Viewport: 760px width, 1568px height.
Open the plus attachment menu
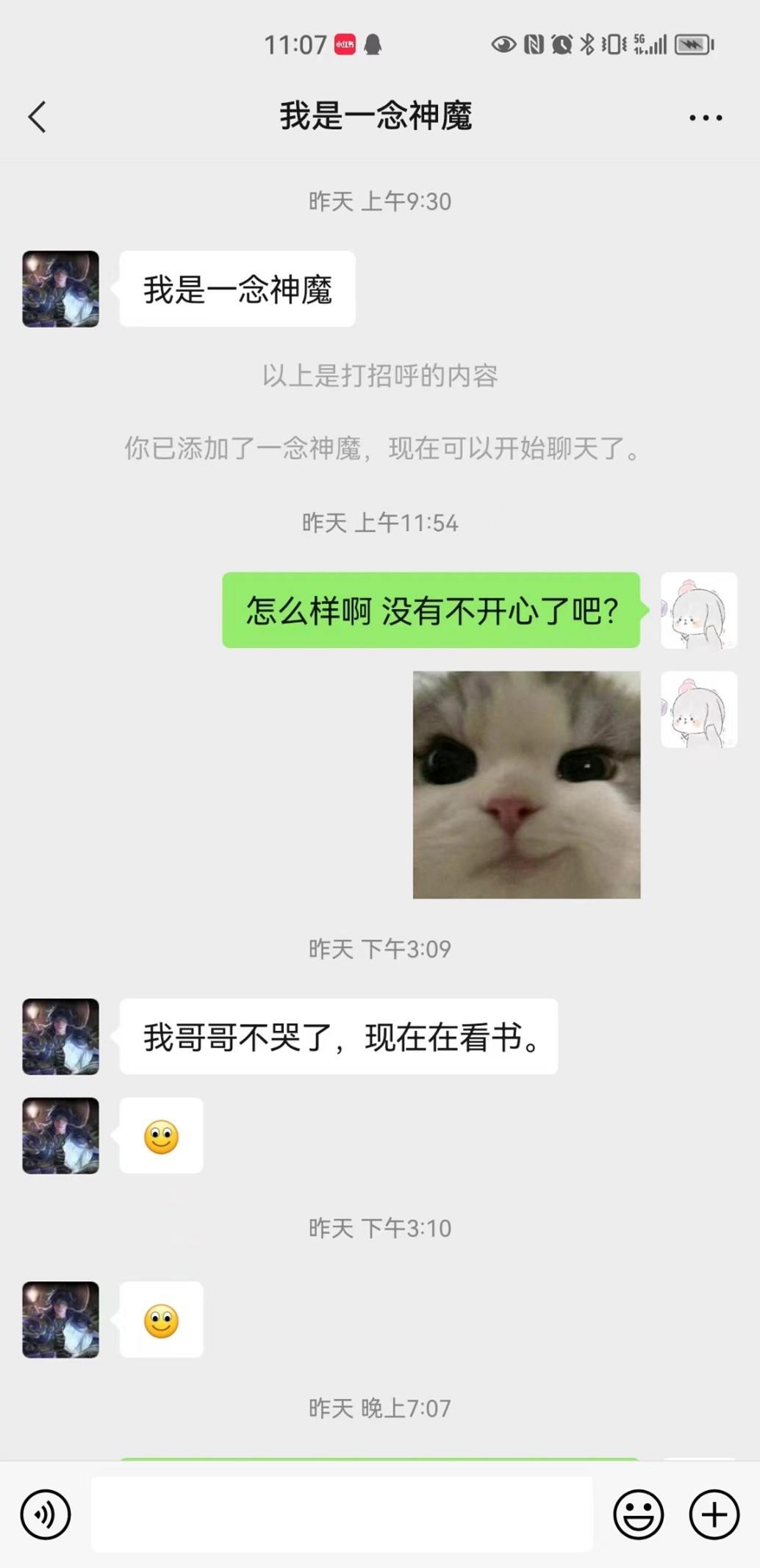point(714,1514)
